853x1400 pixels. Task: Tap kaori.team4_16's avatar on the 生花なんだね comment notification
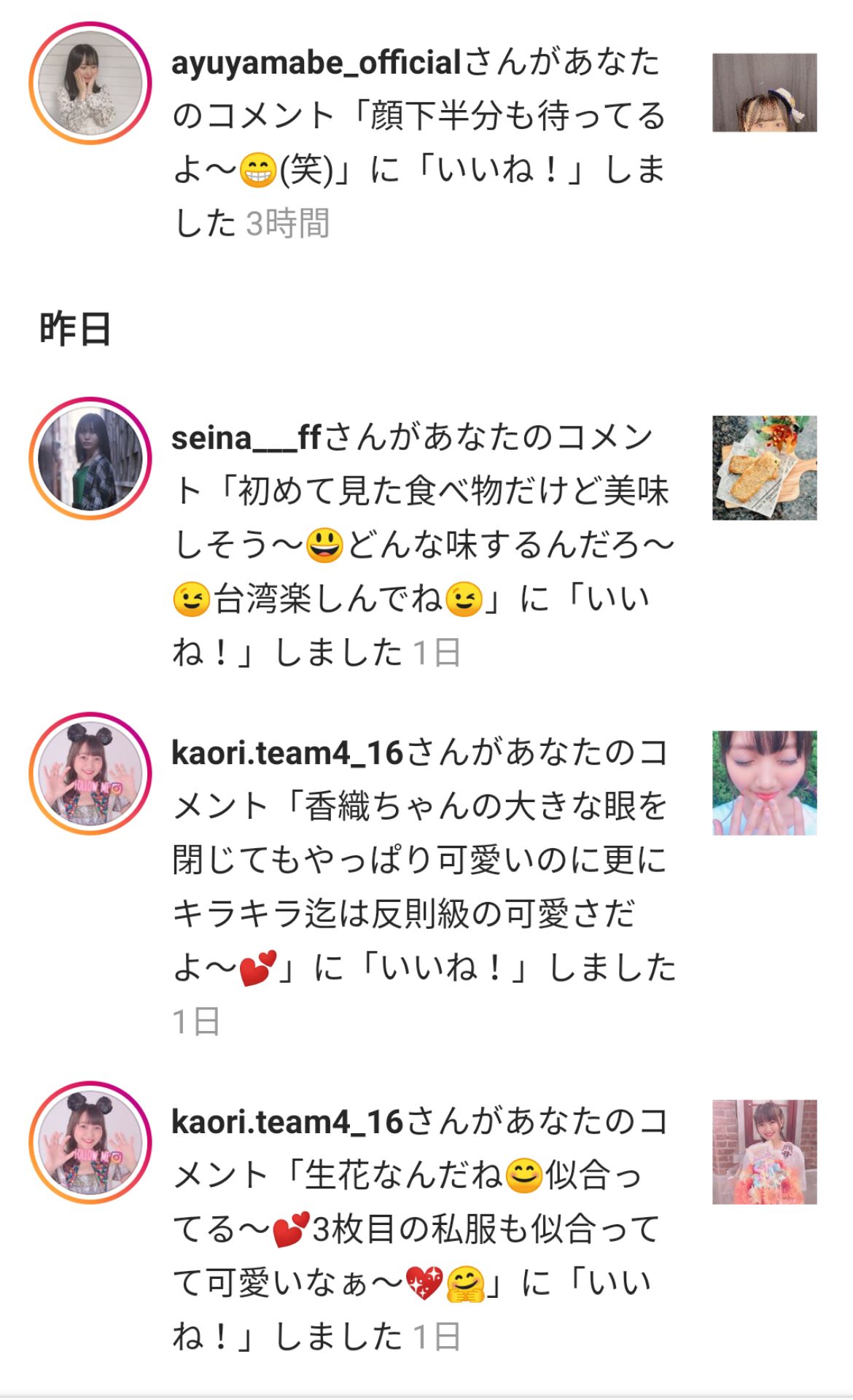coord(90,1142)
